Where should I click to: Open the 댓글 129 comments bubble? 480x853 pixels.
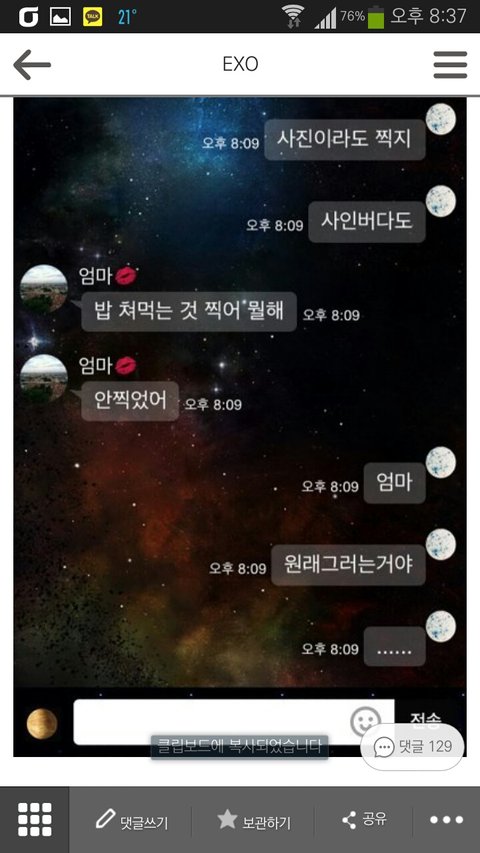click(412, 746)
